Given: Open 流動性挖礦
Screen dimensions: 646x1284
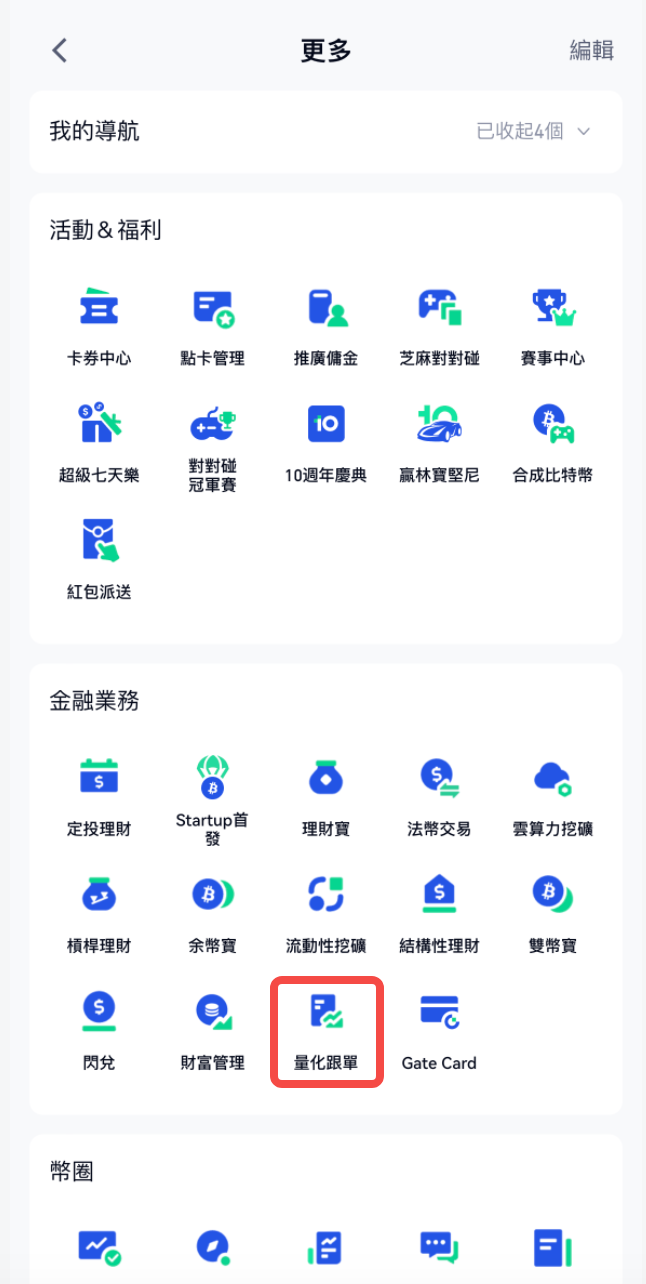Looking at the screenshot, I should (x=326, y=913).
